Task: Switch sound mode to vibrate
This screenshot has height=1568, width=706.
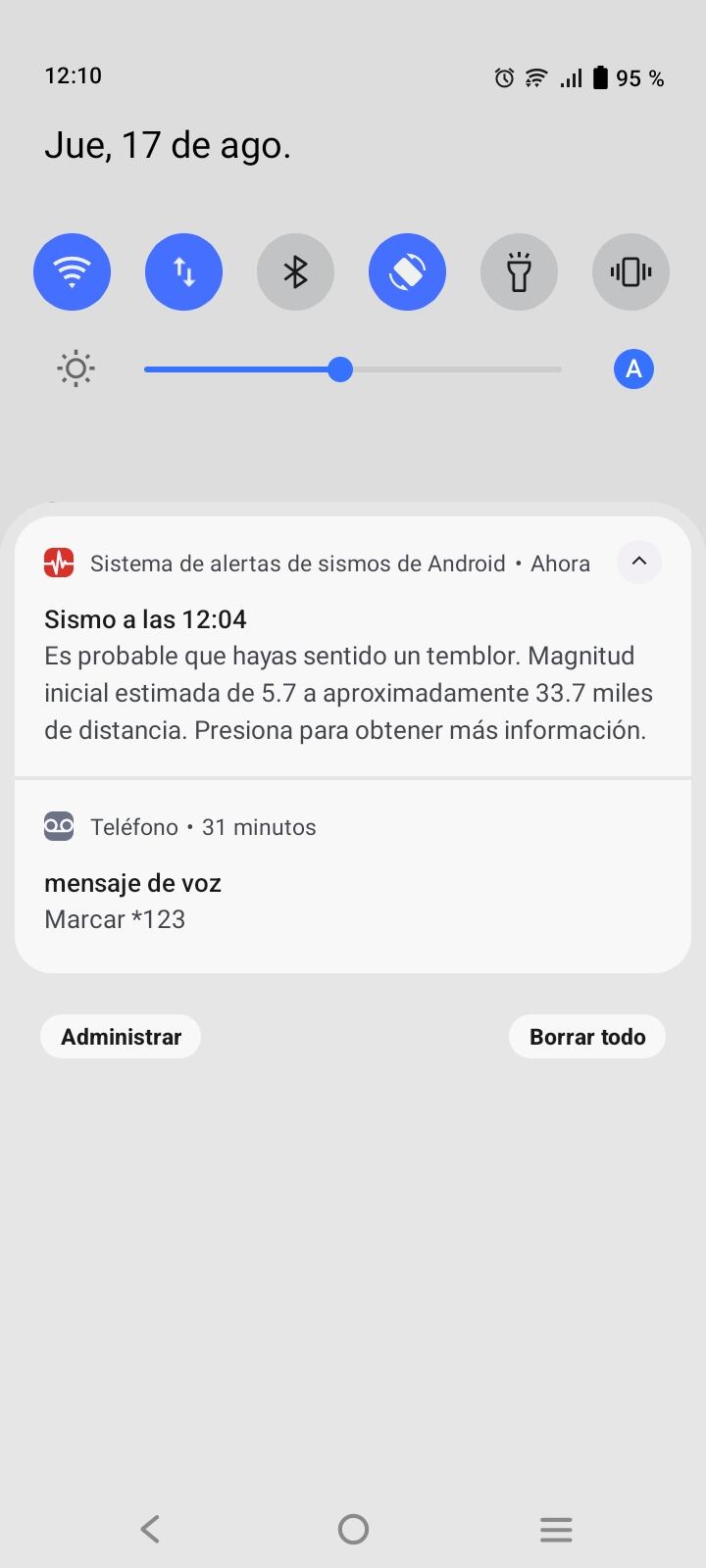Action: (630, 271)
